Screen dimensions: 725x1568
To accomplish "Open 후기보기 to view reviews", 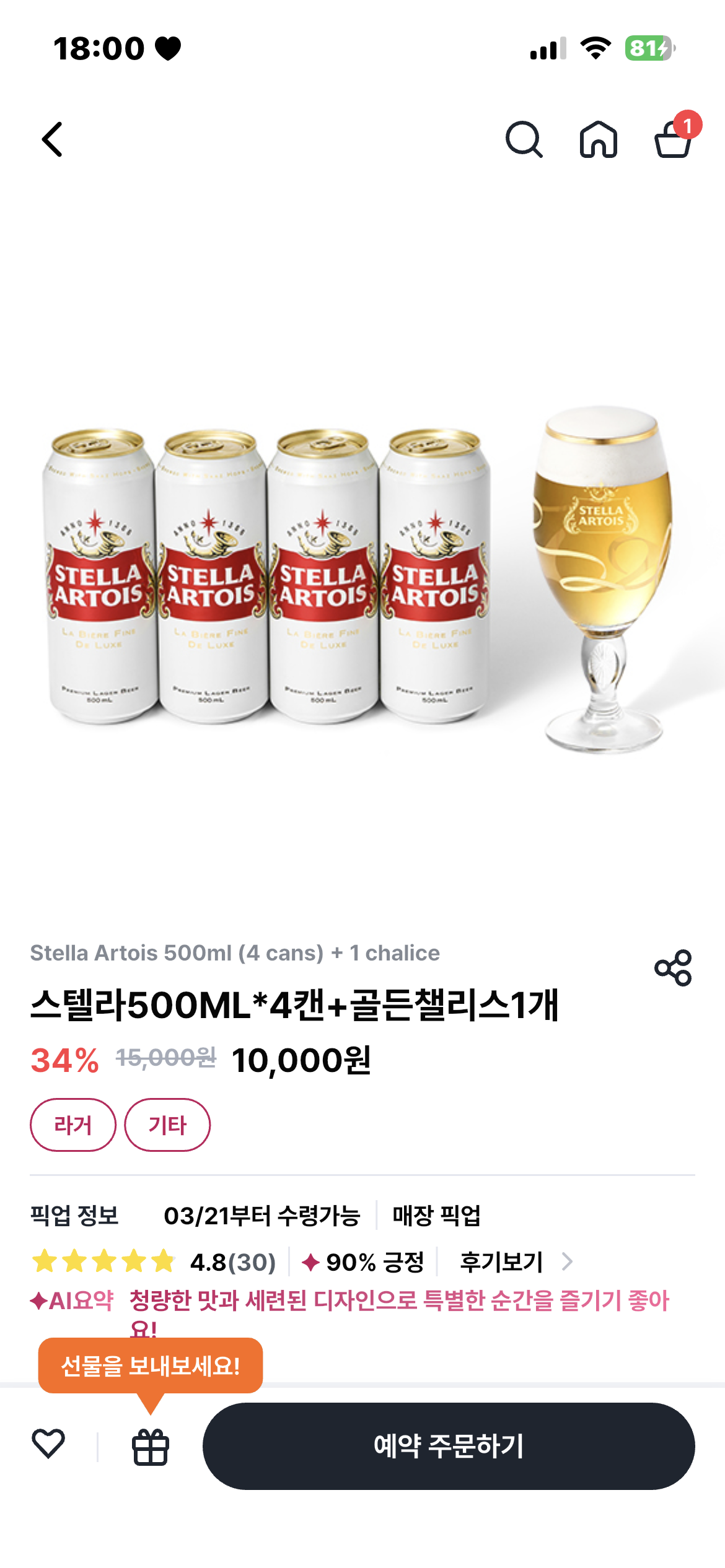I will click(516, 1261).
